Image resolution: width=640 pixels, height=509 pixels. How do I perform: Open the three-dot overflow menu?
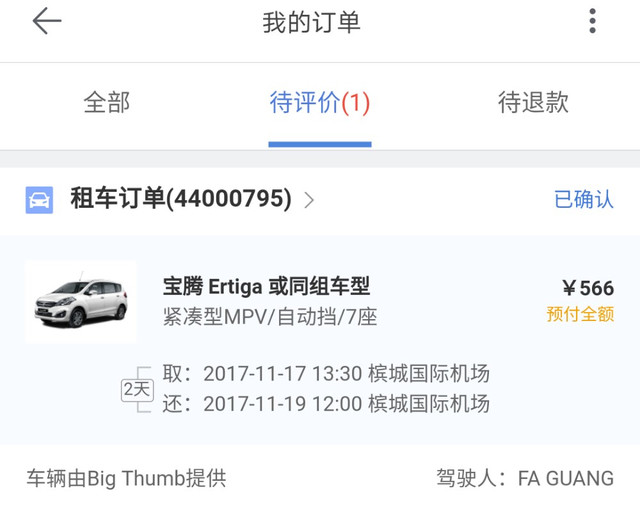[593, 22]
